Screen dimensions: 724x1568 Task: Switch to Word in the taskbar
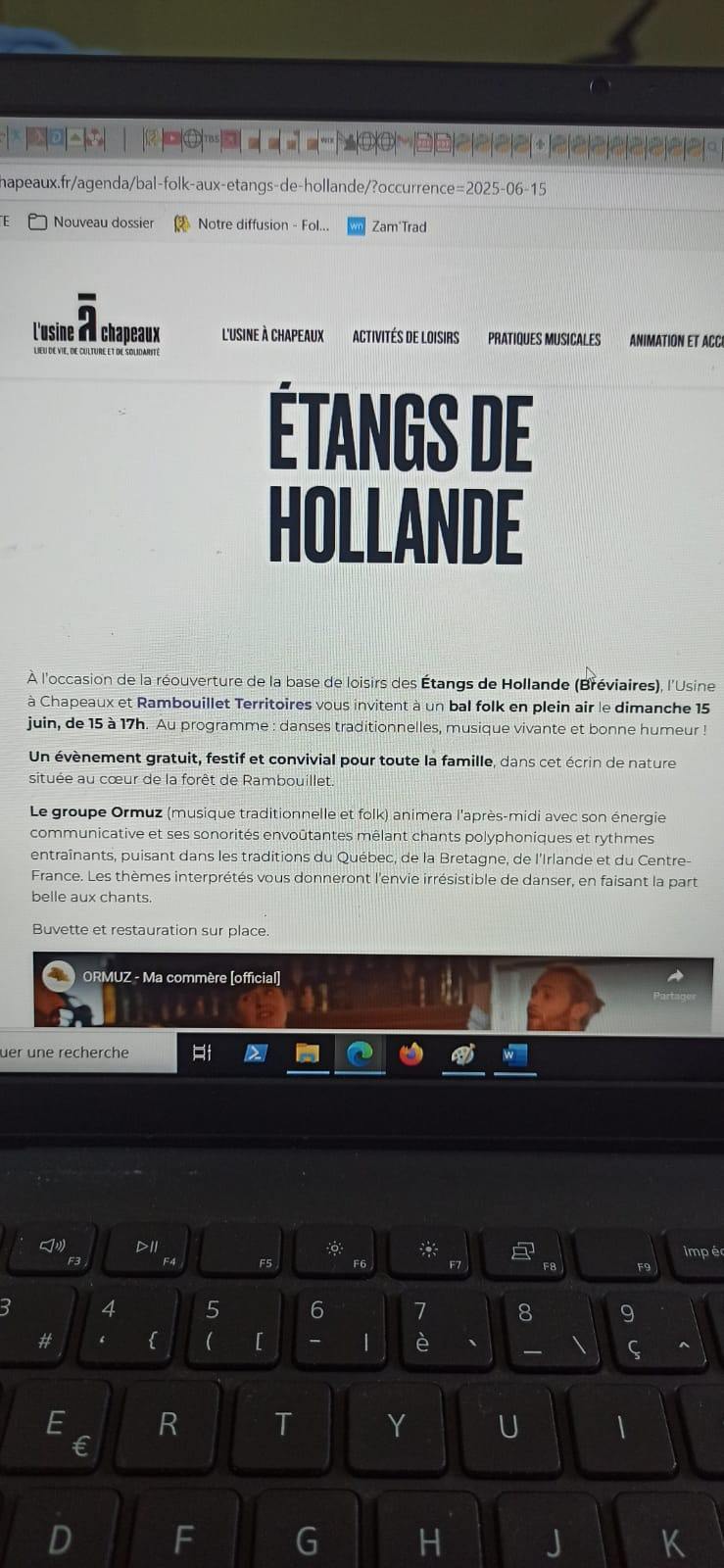pyautogui.click(x=514, y=1055)
